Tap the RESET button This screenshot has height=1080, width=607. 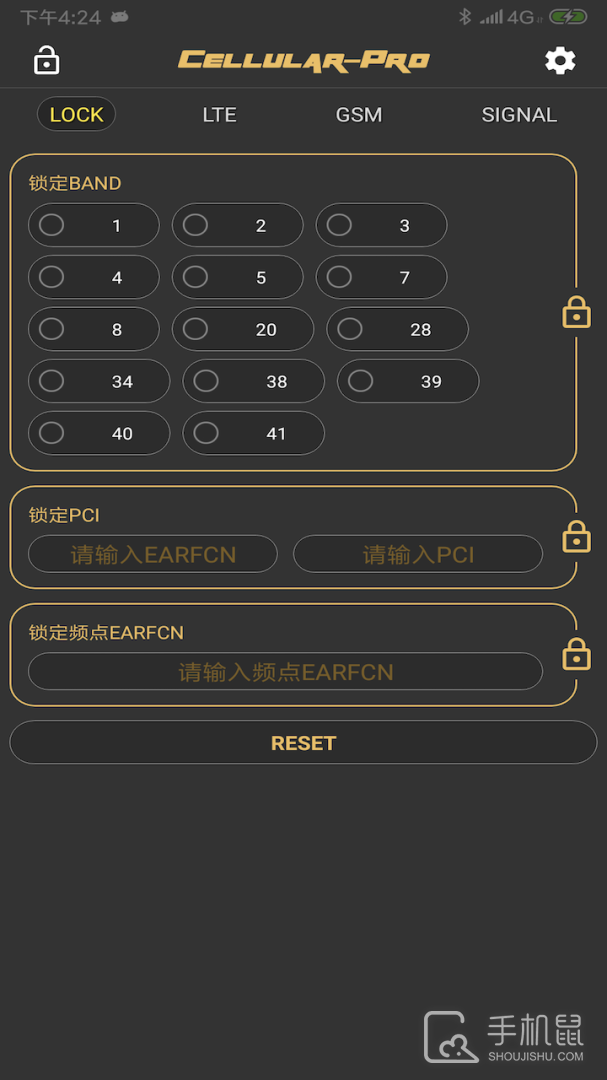[303, 742]
